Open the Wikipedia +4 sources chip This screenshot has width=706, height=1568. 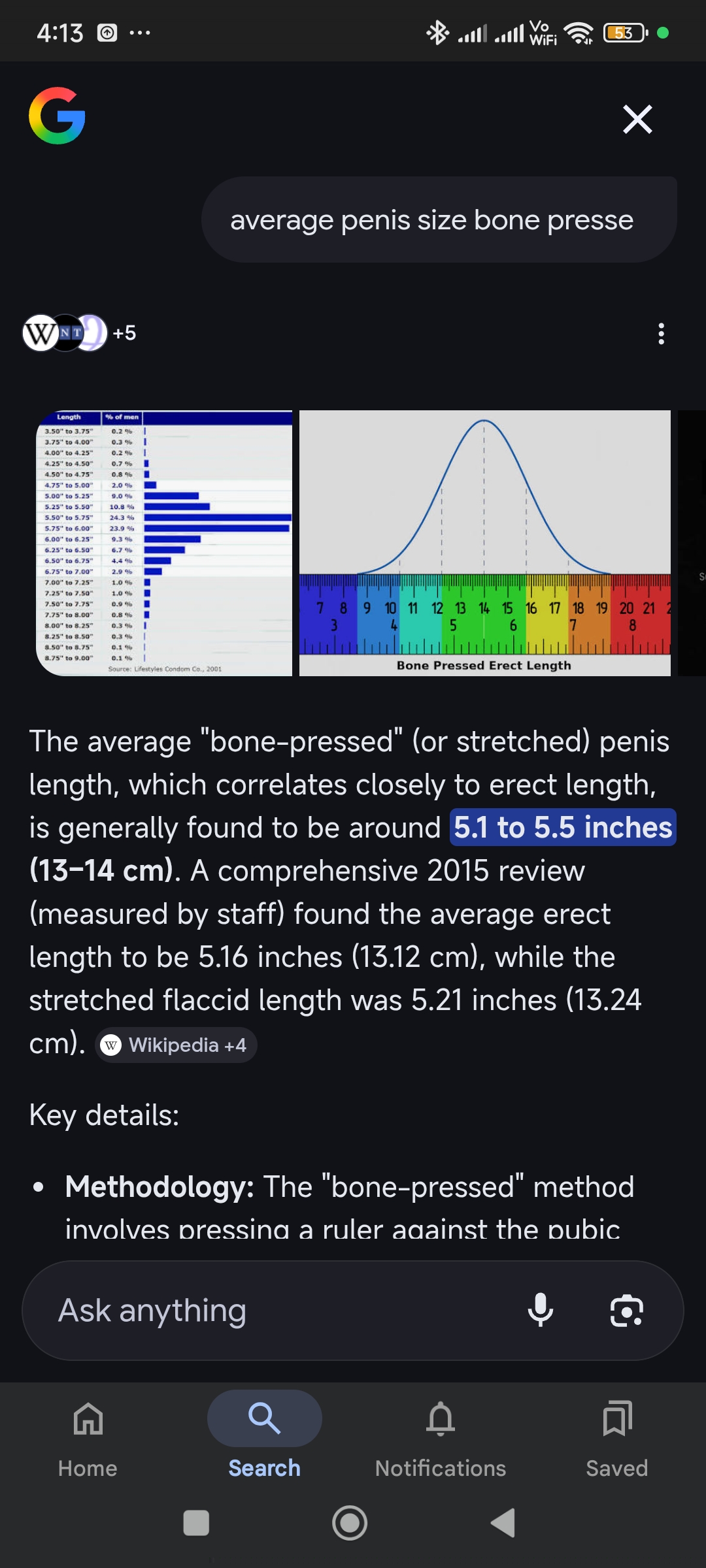pos(176,1045)
